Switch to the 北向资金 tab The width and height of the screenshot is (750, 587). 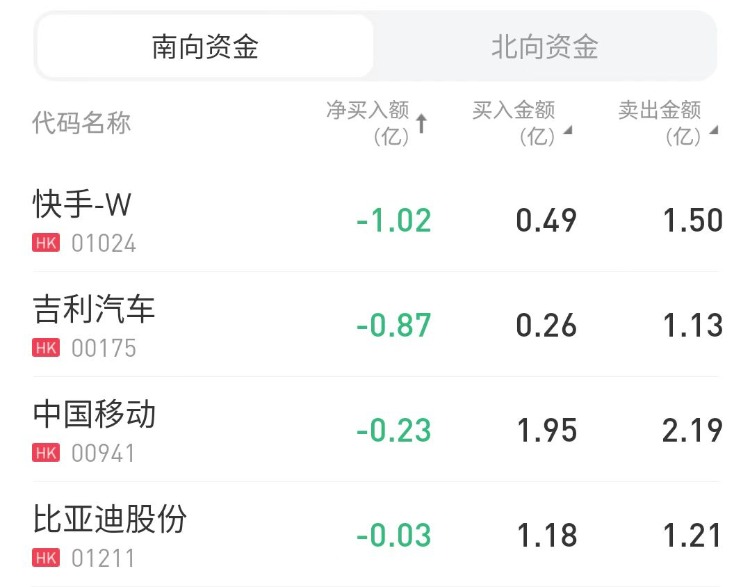click(x=544, y=46)
